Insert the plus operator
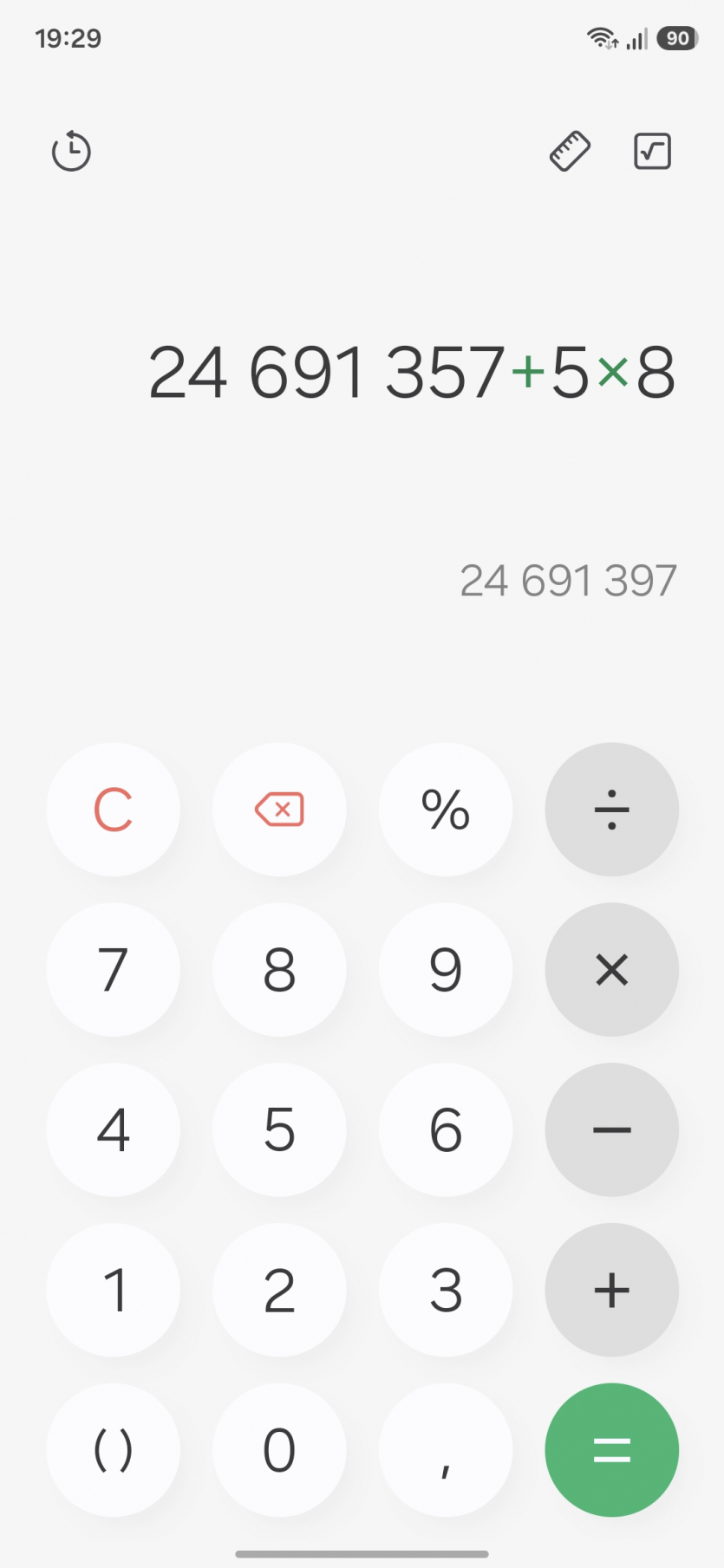724x1568 pixels. [x=611, y=1290]
